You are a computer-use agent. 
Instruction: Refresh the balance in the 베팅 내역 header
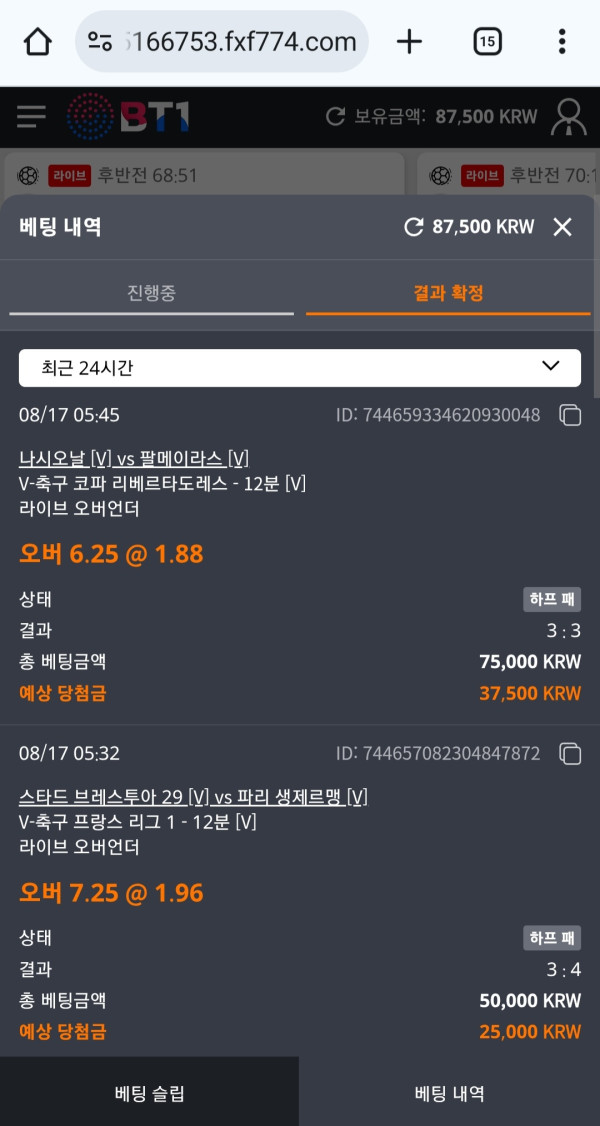coord(413,227)
